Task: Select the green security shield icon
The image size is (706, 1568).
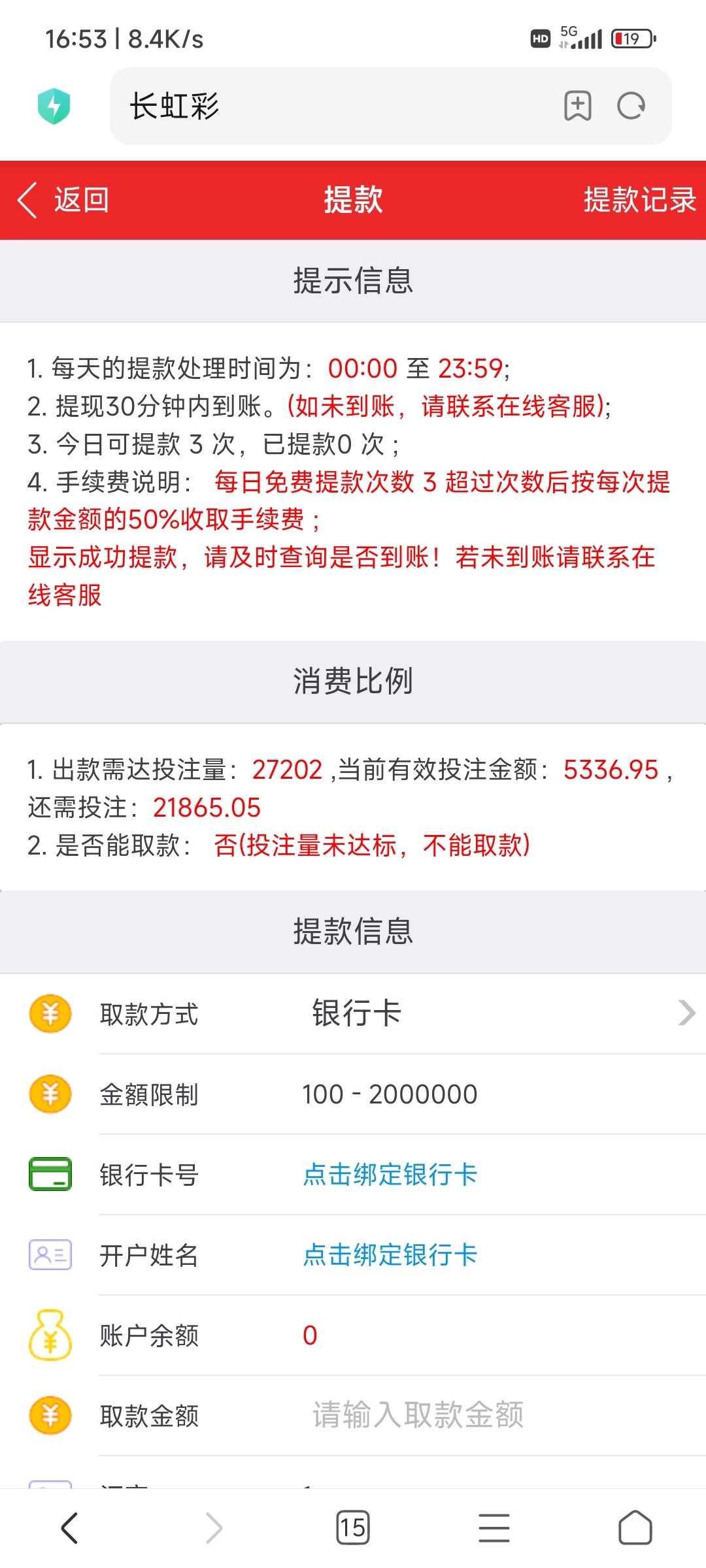Action: coord(55,105)
